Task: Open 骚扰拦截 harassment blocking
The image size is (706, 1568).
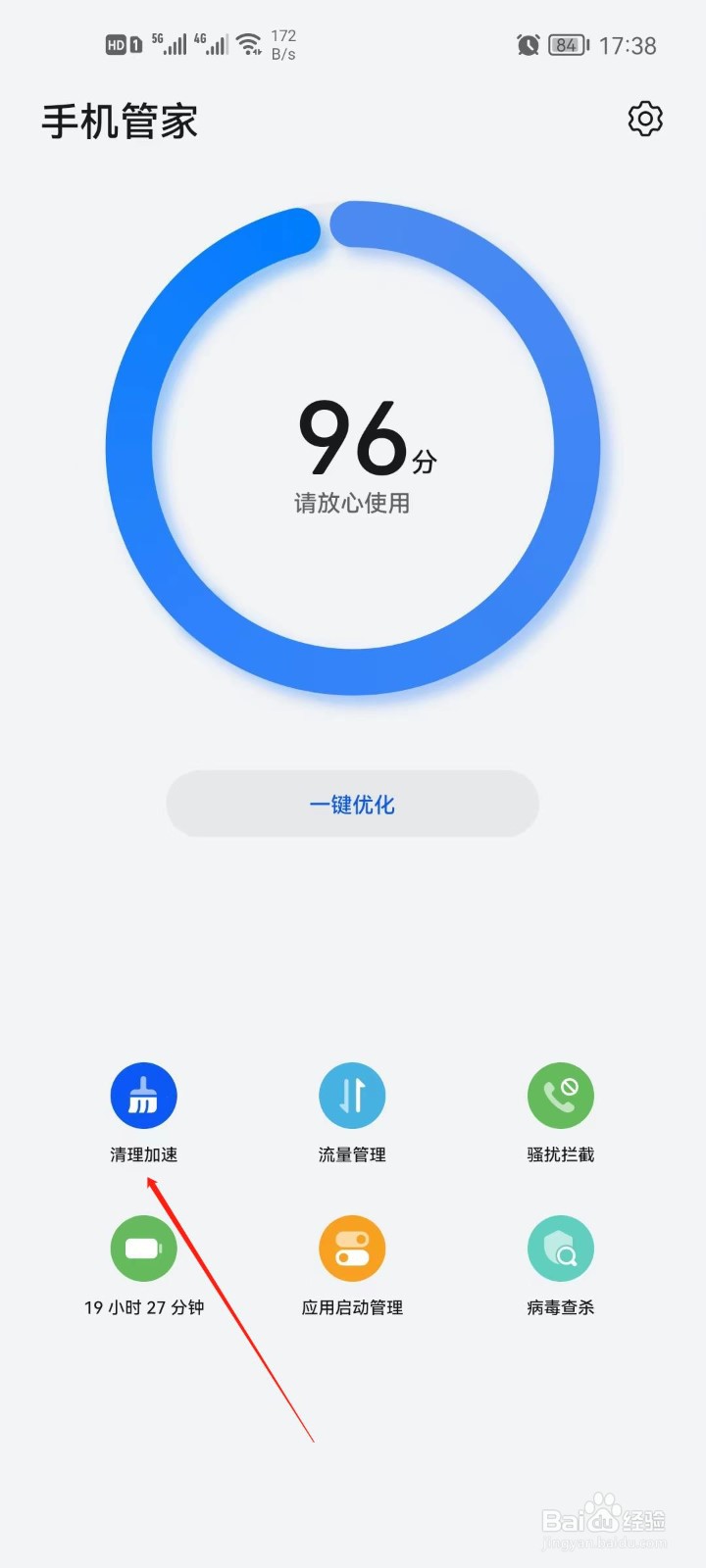Action: coord(561,1095)
